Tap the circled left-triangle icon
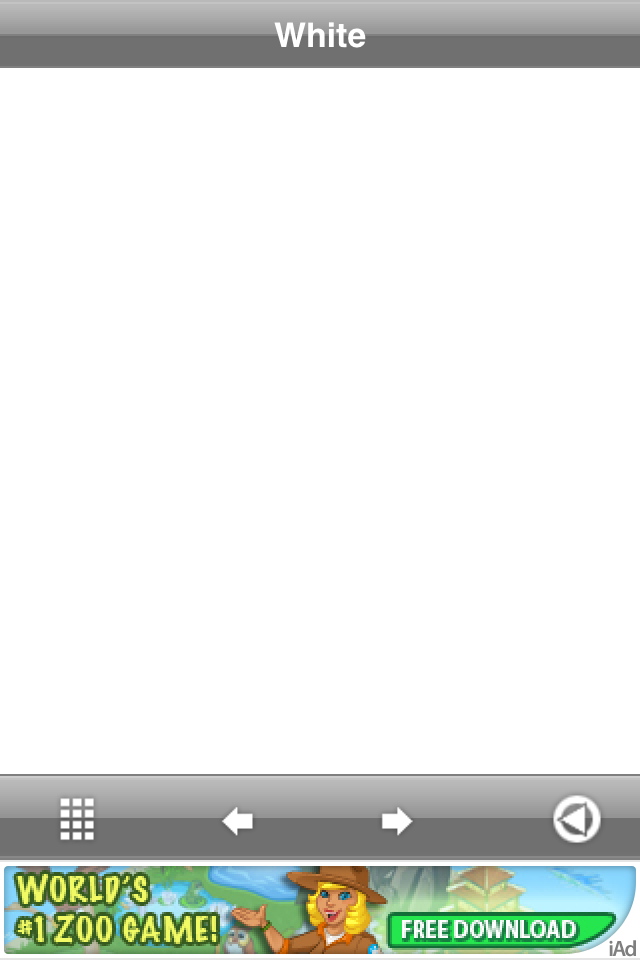The image size is (640, 960). point(577,820)
